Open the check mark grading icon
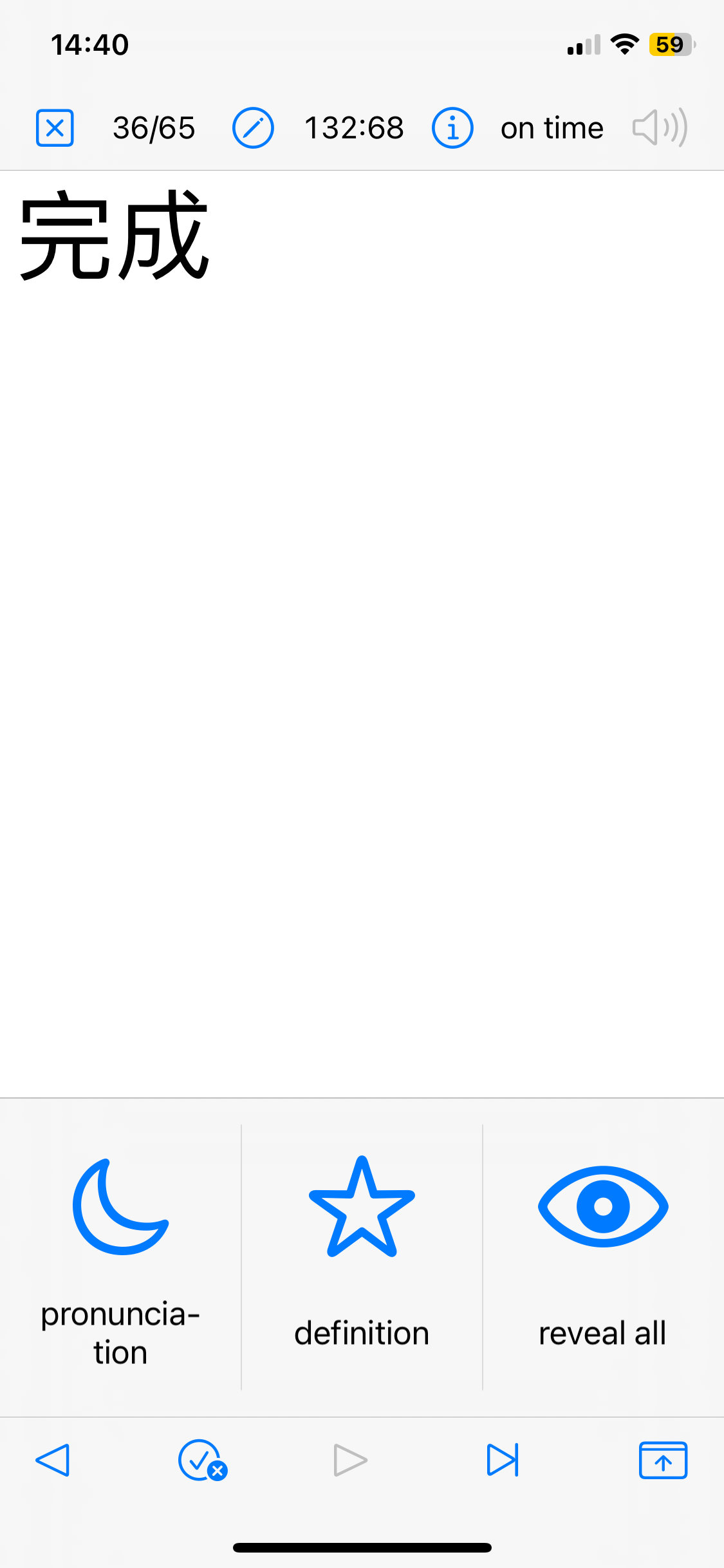The height and width of the screenshot is (1568, 724). click(x=202, y=1460)
